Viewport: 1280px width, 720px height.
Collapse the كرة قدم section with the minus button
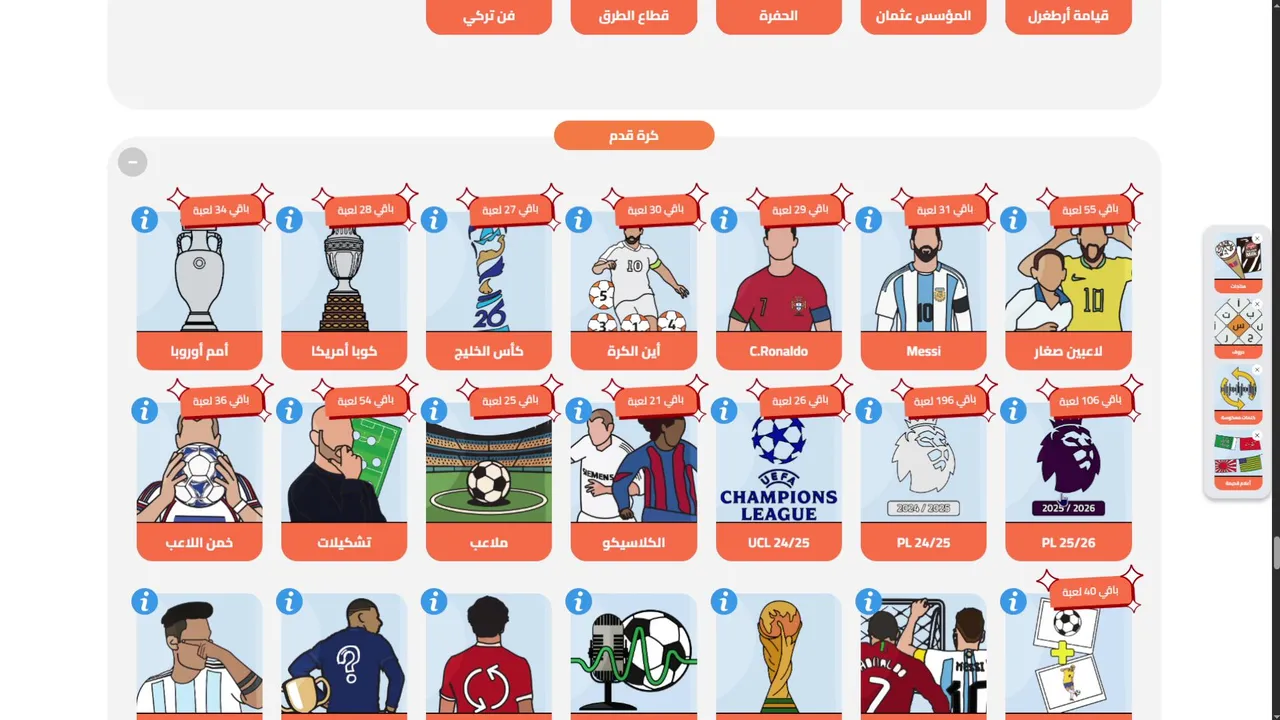[132, 162]
